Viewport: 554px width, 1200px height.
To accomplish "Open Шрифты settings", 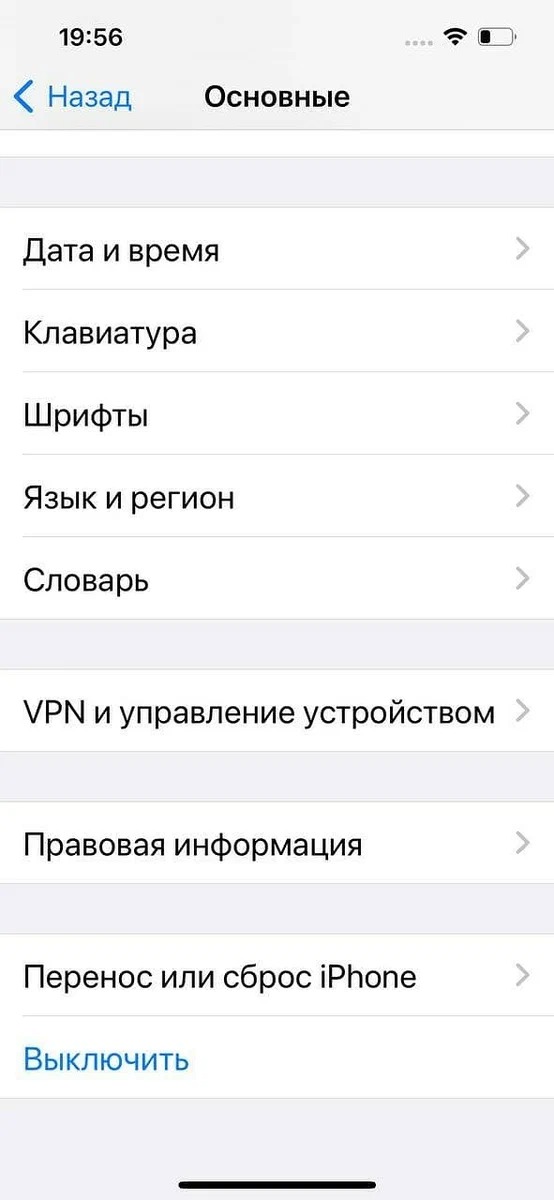I will tap(277, 414).
